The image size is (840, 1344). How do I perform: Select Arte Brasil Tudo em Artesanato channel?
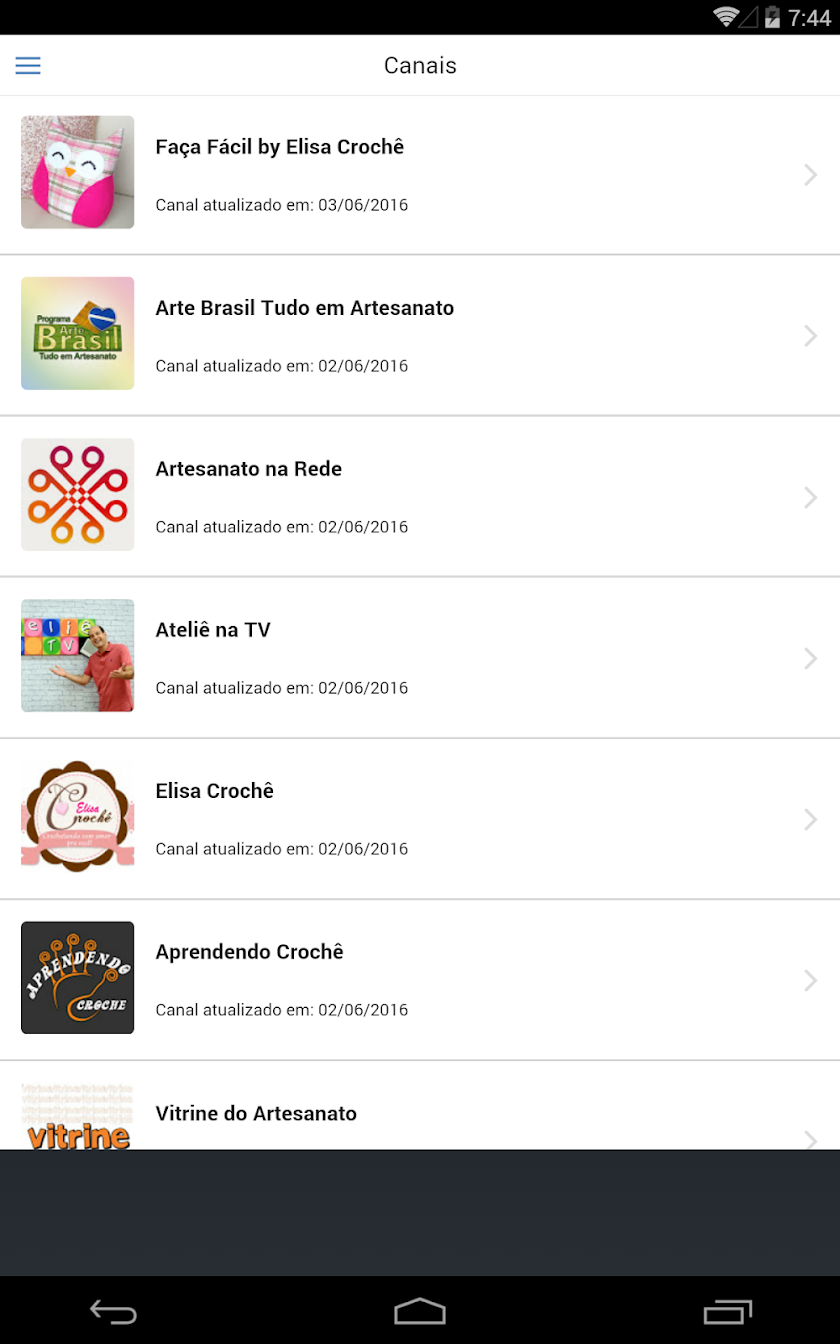pos(420,336)
